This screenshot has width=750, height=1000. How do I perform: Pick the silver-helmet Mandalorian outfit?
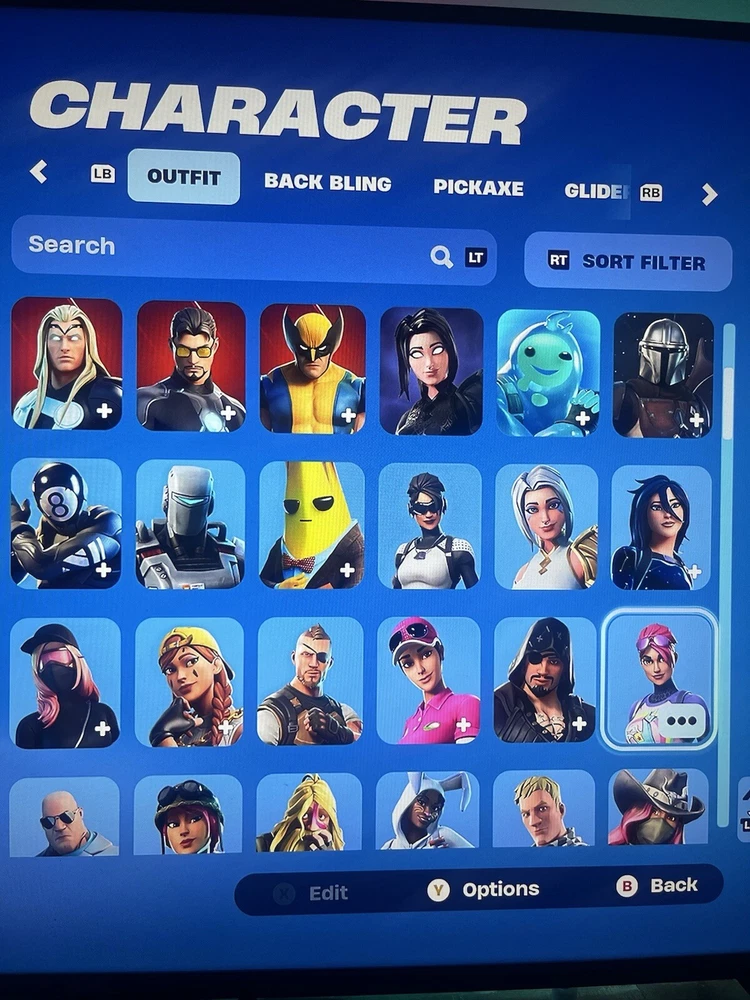[663, 374]
